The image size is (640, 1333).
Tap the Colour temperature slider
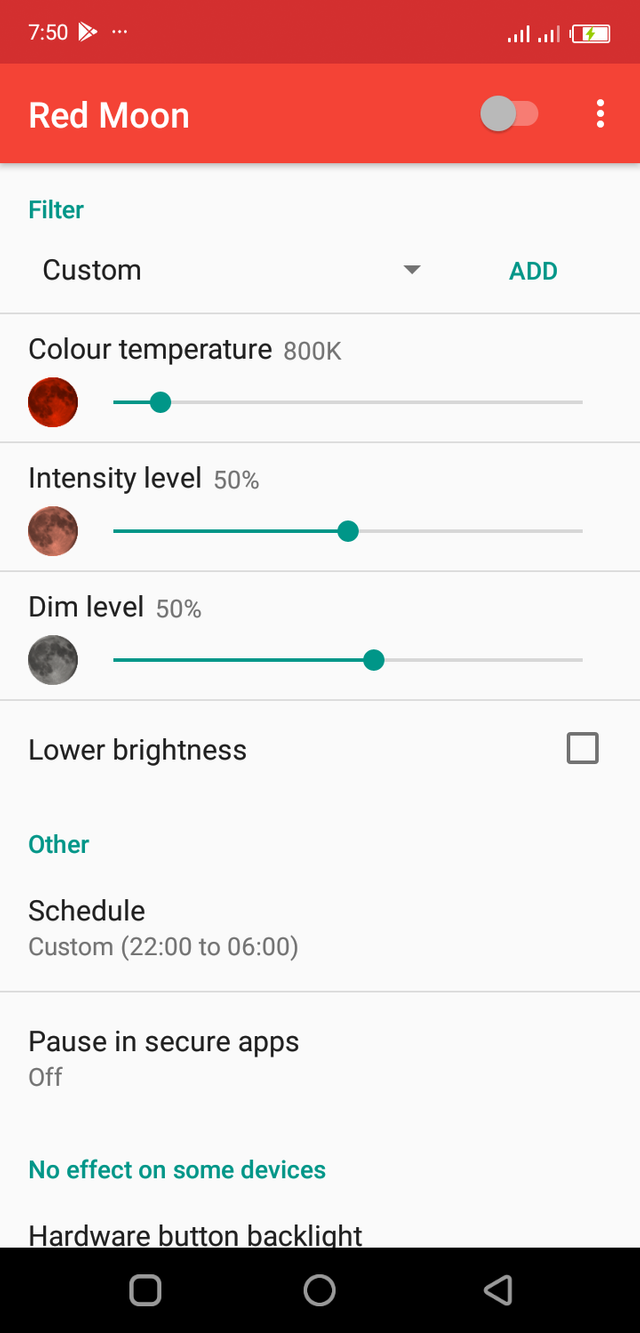160,402
